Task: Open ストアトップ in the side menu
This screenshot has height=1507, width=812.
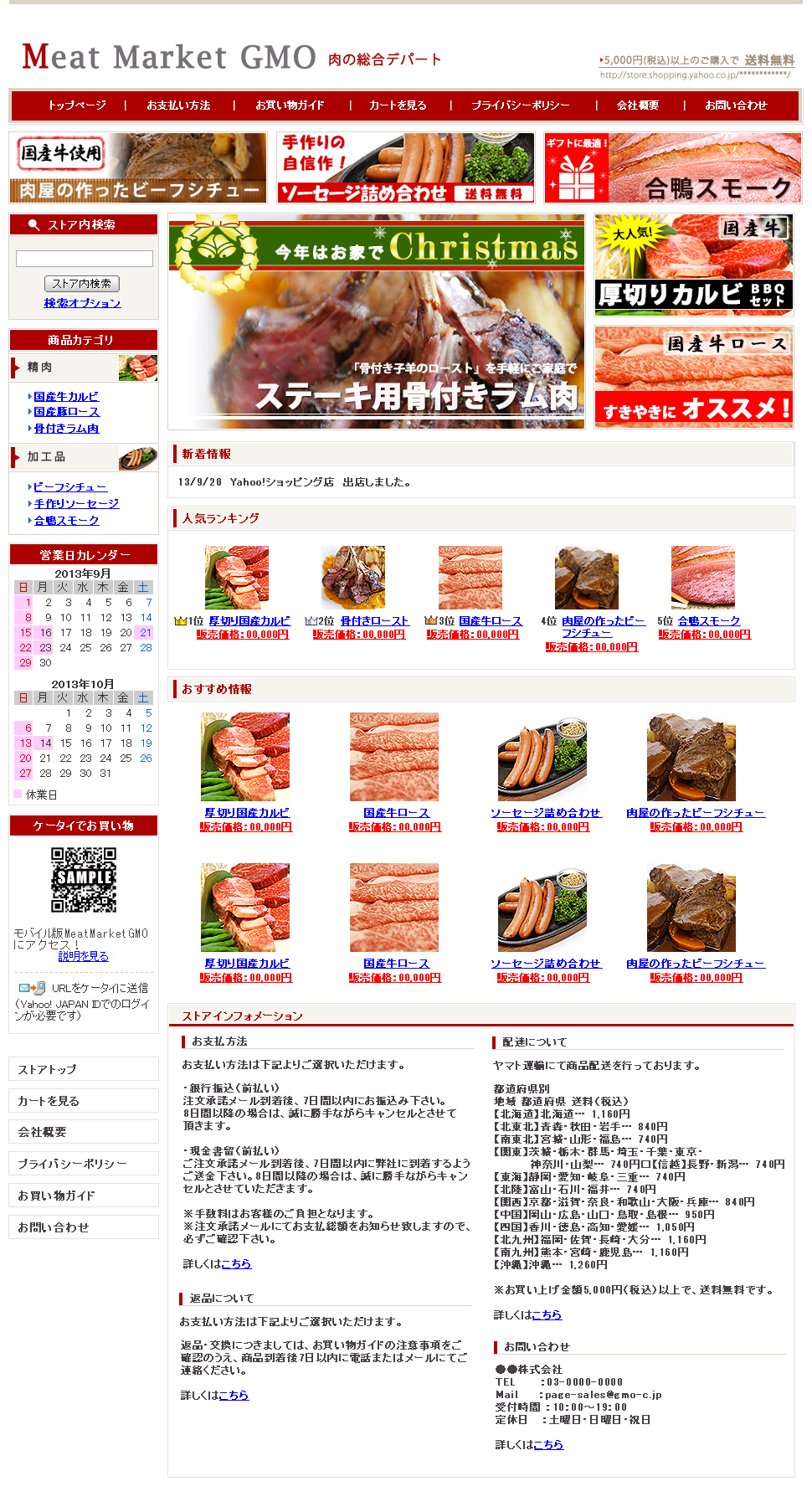Action: (84, 1069)
